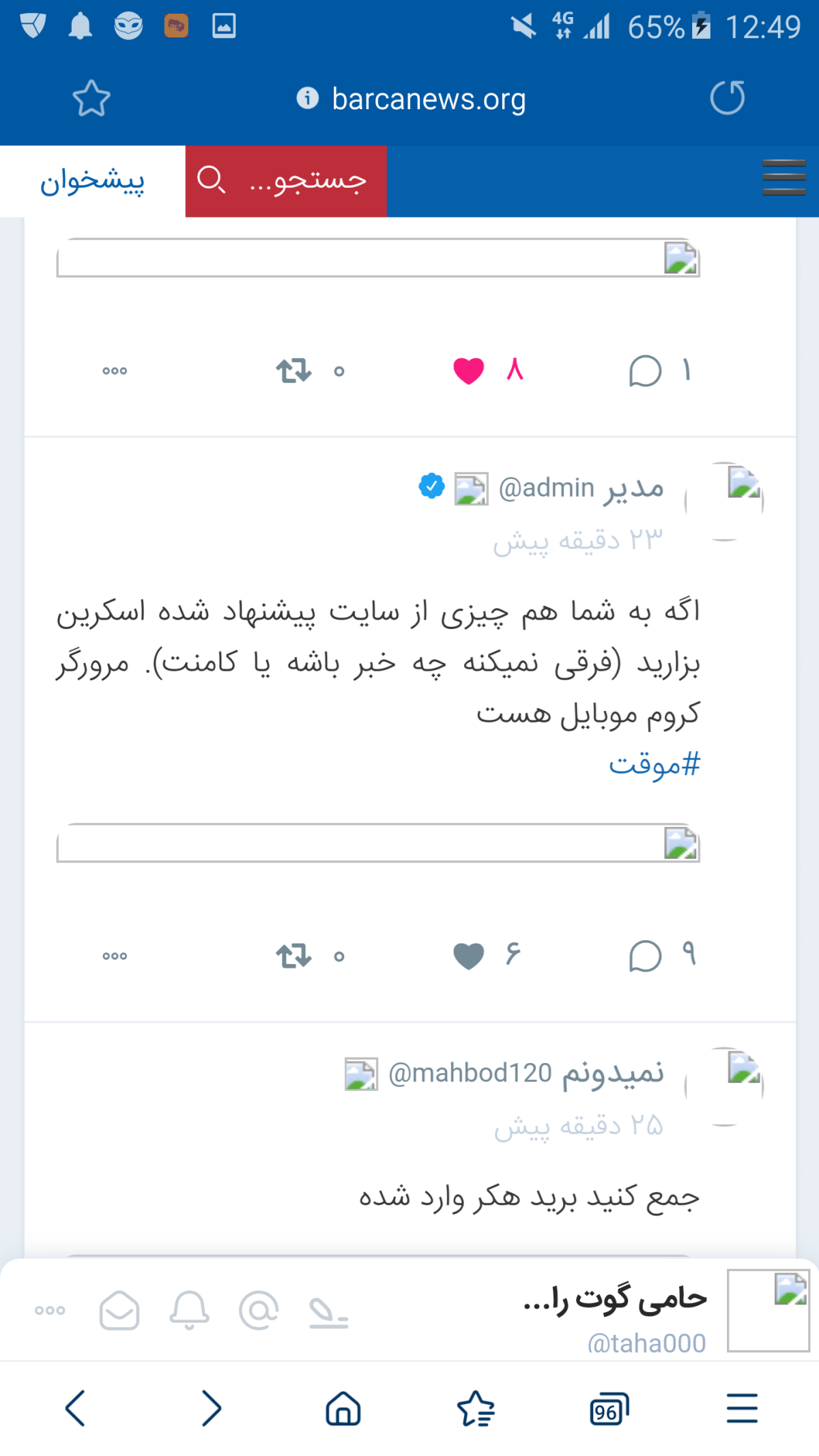This screenshot has width=819, height=1456.
Task: Open the @taha000 user profile
Action: tap(646, 1343)
